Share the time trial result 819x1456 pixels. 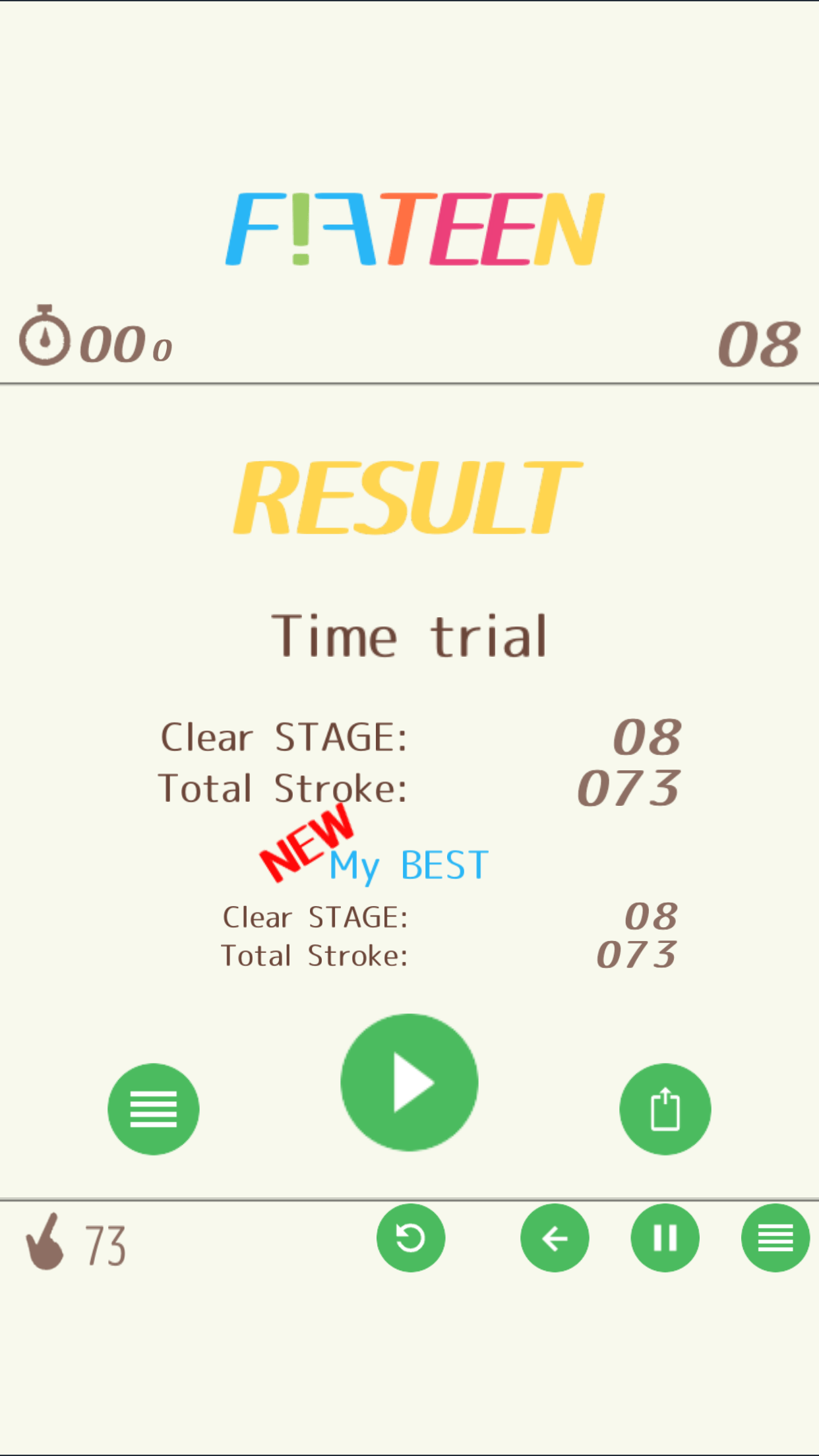click(x=665, y=1108)
